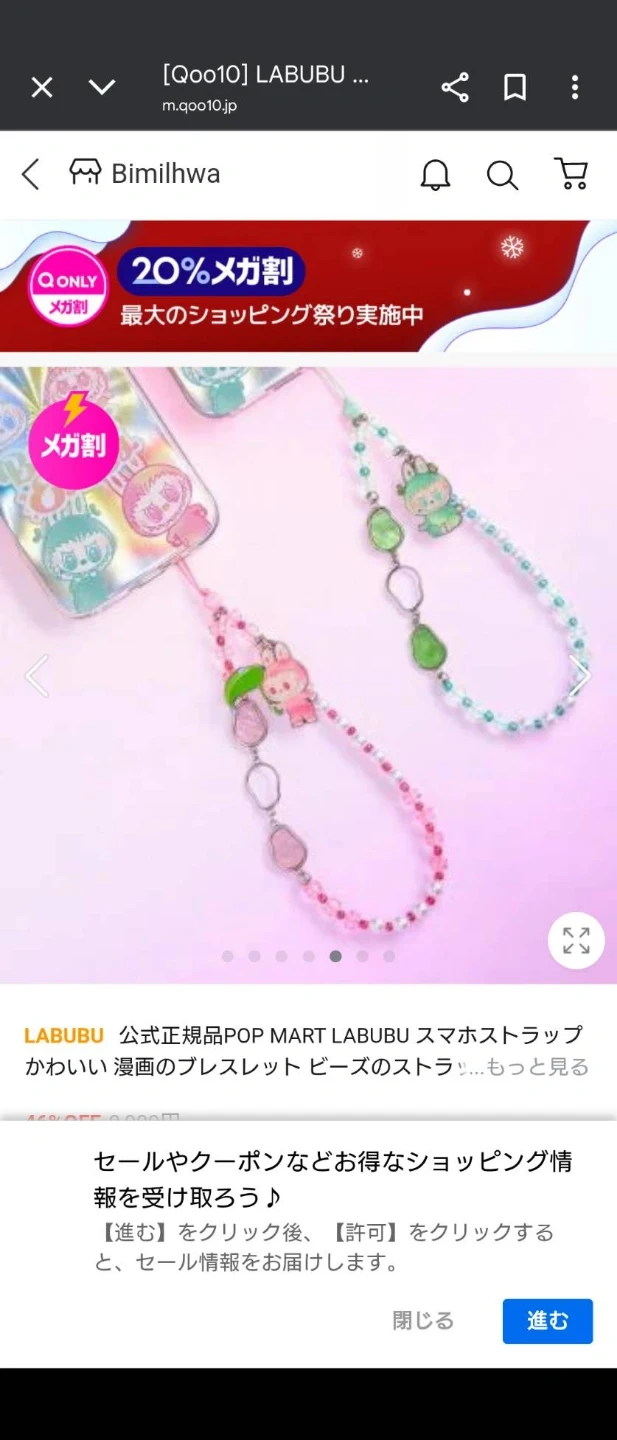Dismiss the notification prompt with 閉じる
The height and width of the screenshot is (1440, 617).
pyautogui.click(x=423, y=1321)
